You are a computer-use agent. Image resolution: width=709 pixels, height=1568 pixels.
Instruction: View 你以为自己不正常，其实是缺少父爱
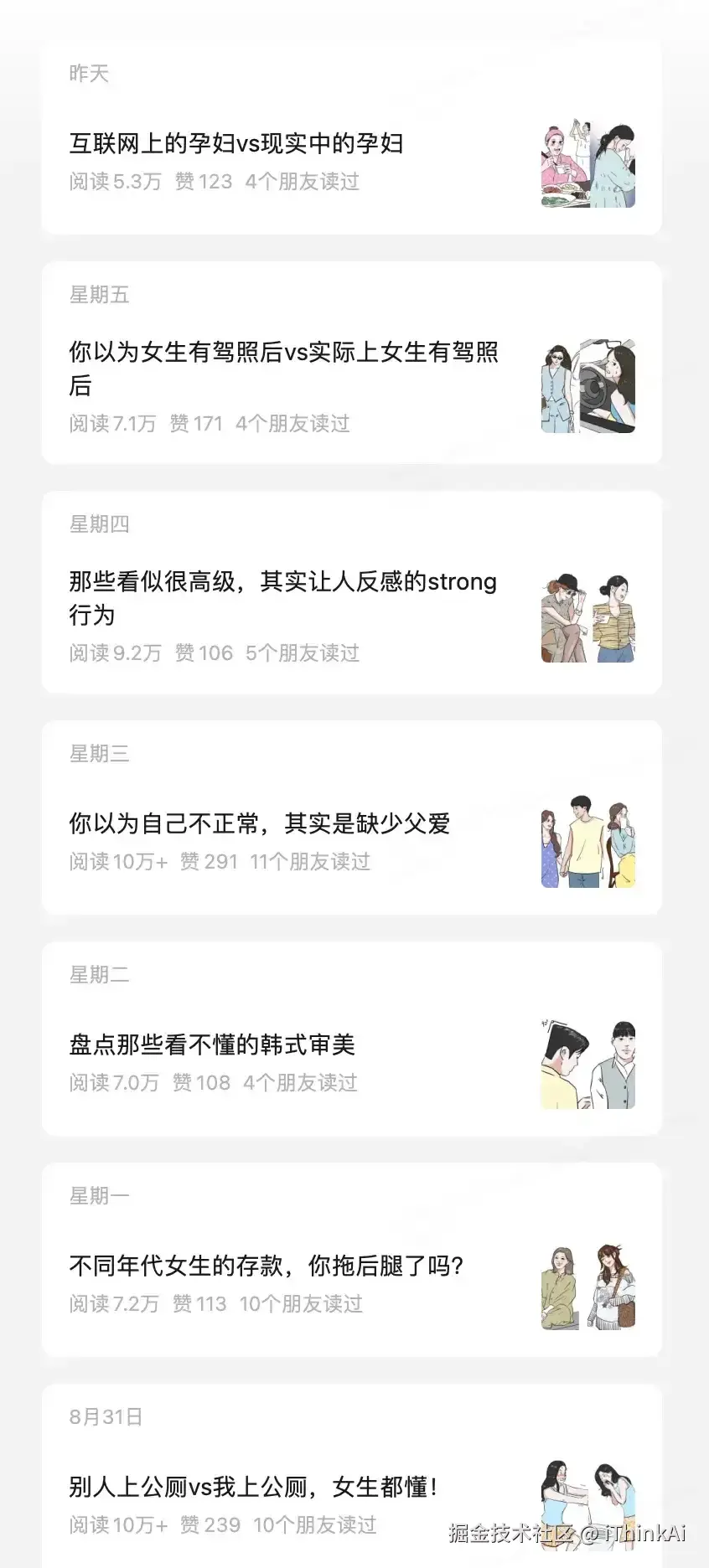click(260, 824)
